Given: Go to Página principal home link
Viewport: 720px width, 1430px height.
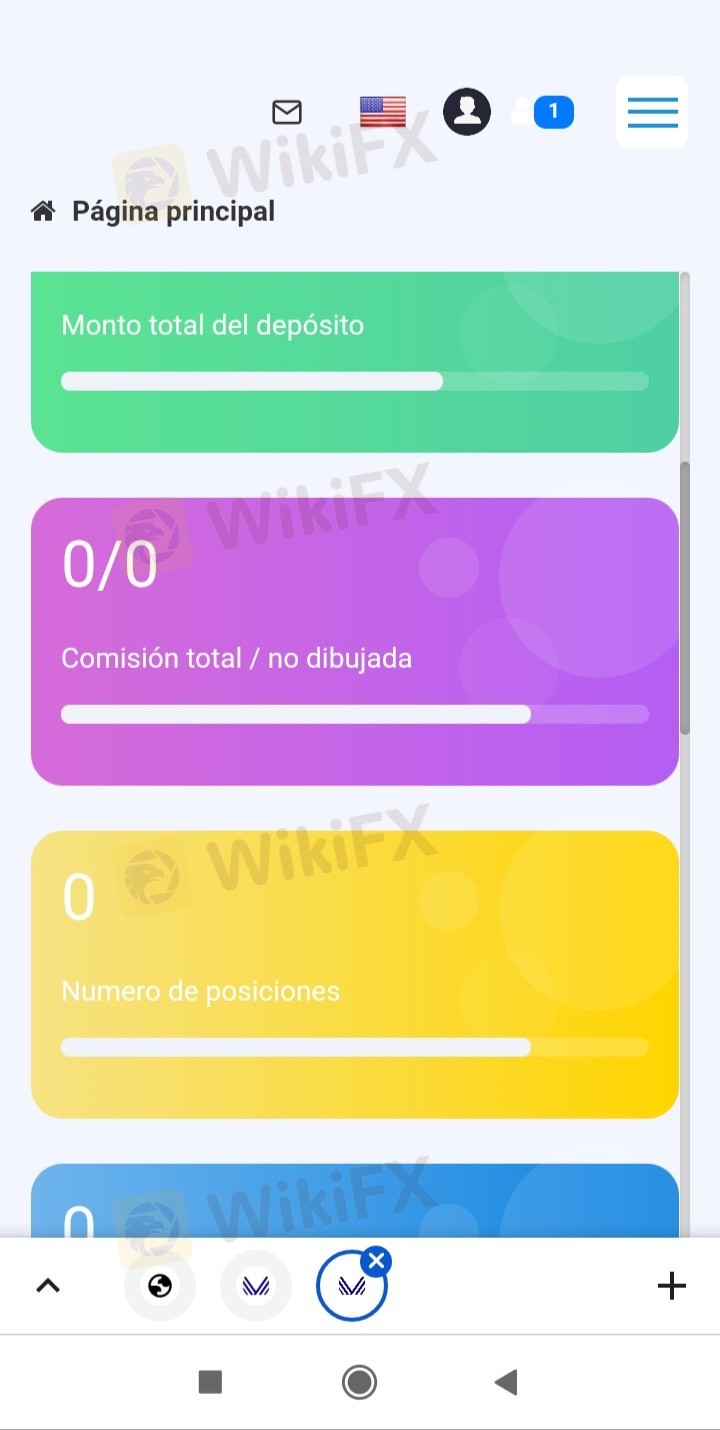Looking at the screenshot, I should pyautogui.click(x=153, y=211).
